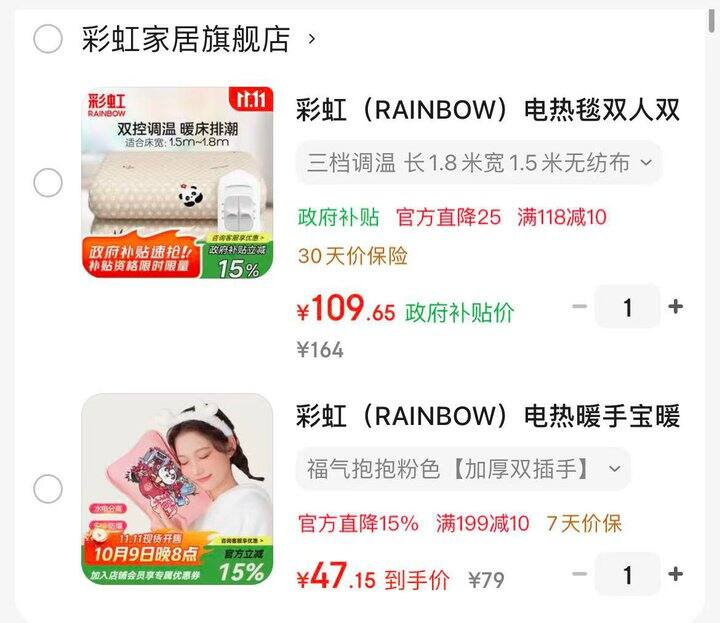
Task: Select the 电热暖手宝 item checkbox
Action: tap(48, 489)
